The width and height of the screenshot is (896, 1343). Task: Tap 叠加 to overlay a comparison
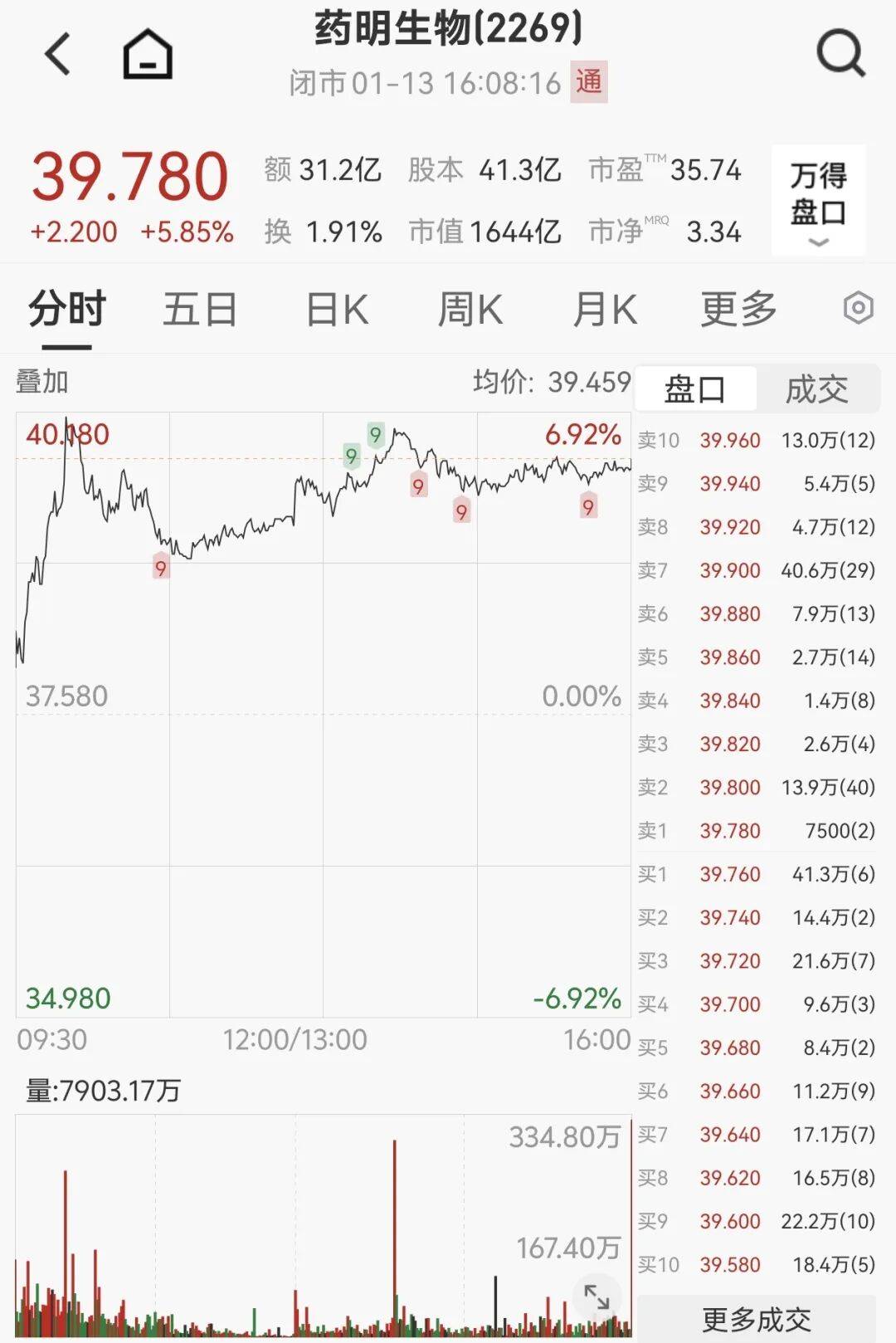pyautogui.click(x=42, y=382)
